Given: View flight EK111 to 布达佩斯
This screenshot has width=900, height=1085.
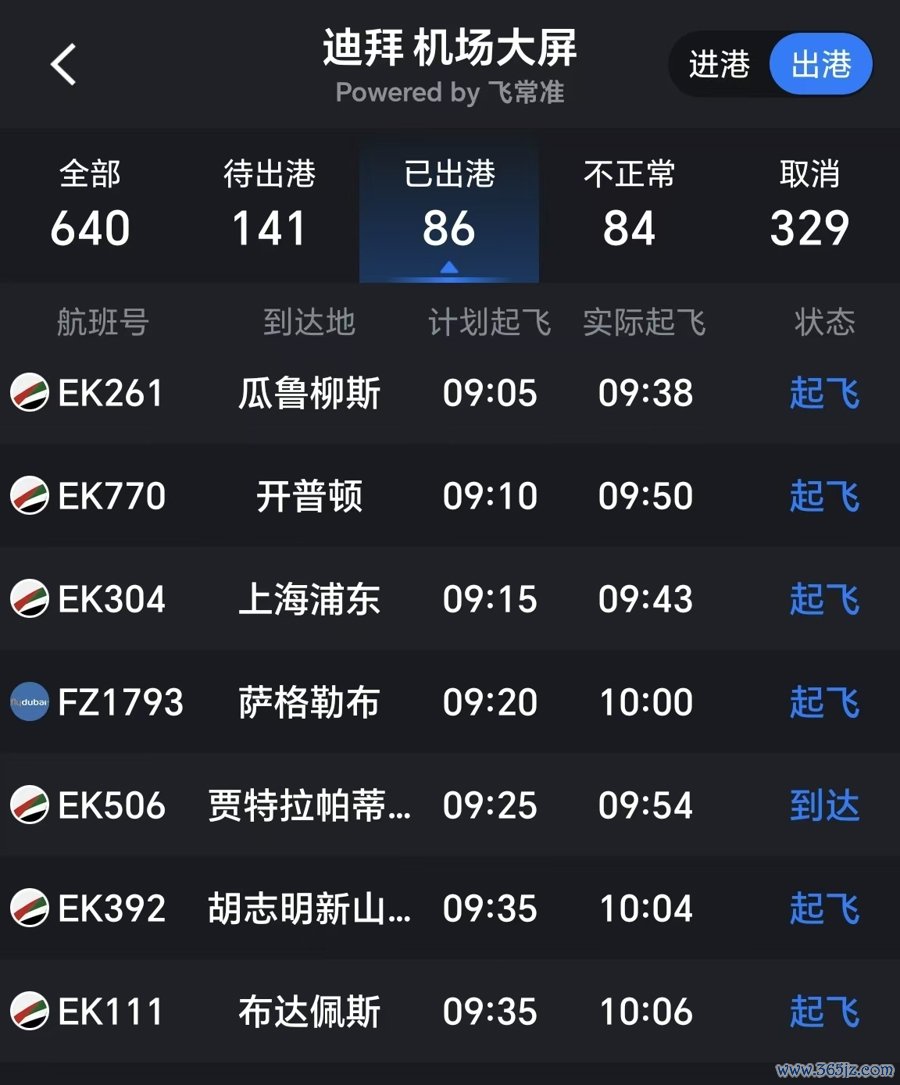Looking at the screenshot, I should tap(450, 1011).
